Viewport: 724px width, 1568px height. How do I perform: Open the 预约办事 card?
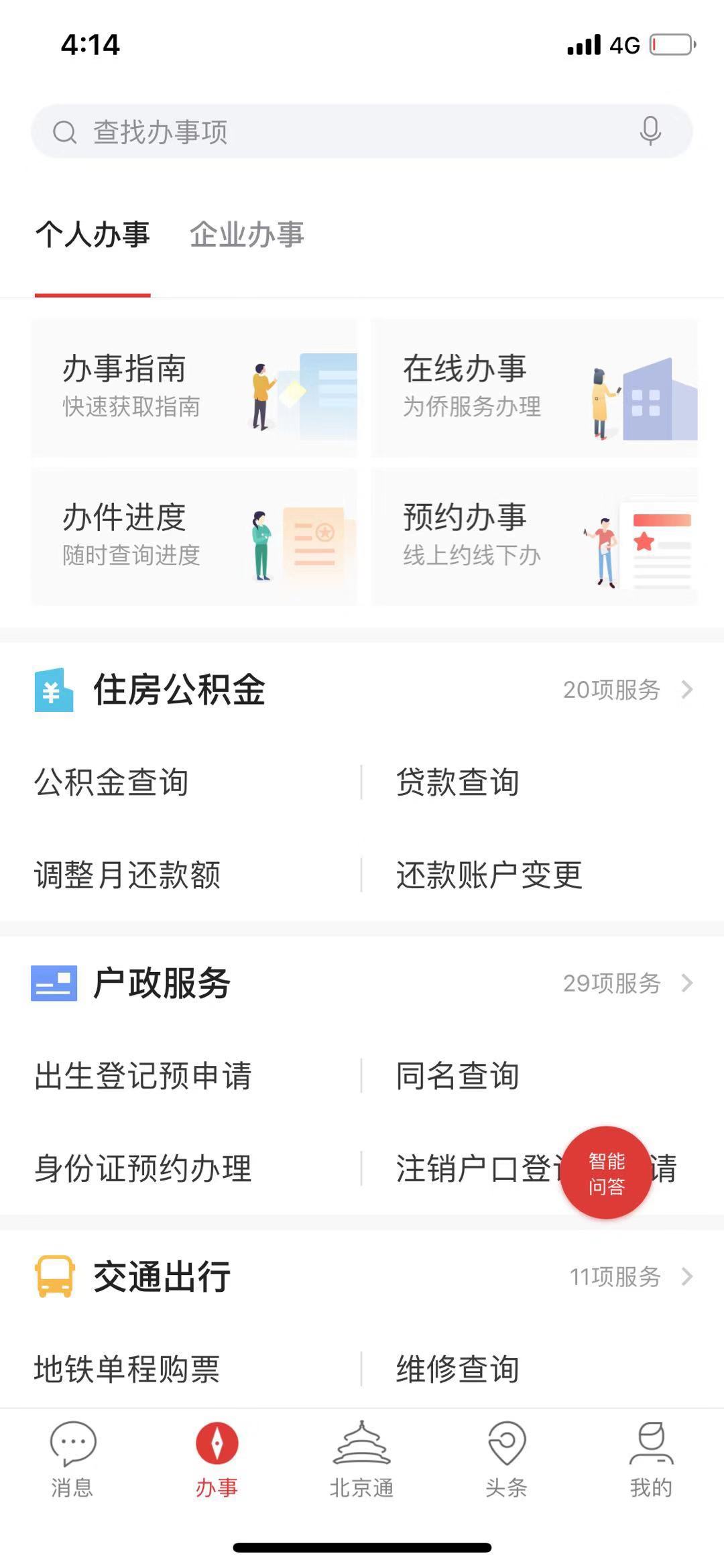pos(534,536)
